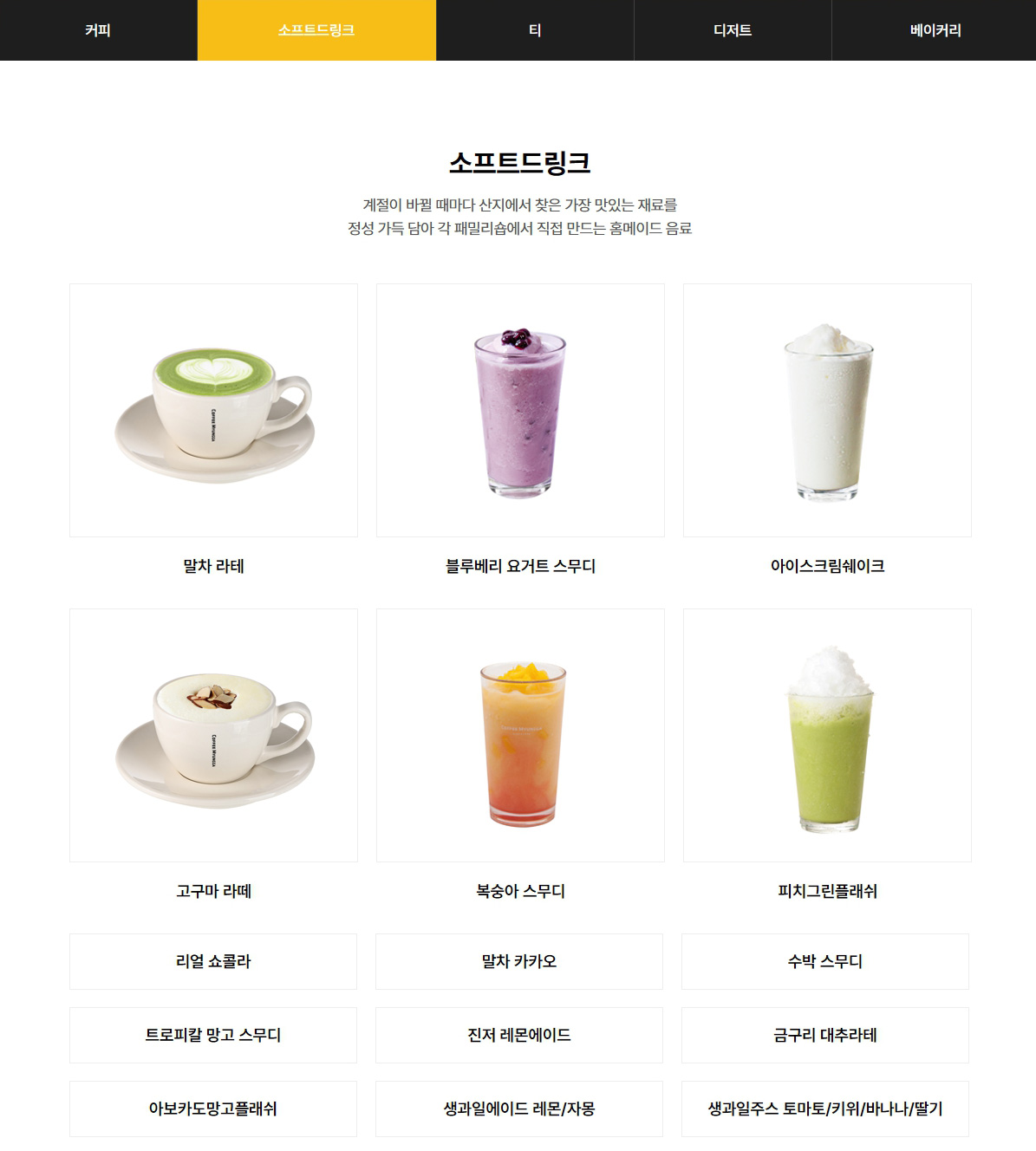This screenshot has height=1151, width=1036.
Task: Choose 생과일주스 토마토/키위/바나나/딸기
Action: pos(825,1109)
